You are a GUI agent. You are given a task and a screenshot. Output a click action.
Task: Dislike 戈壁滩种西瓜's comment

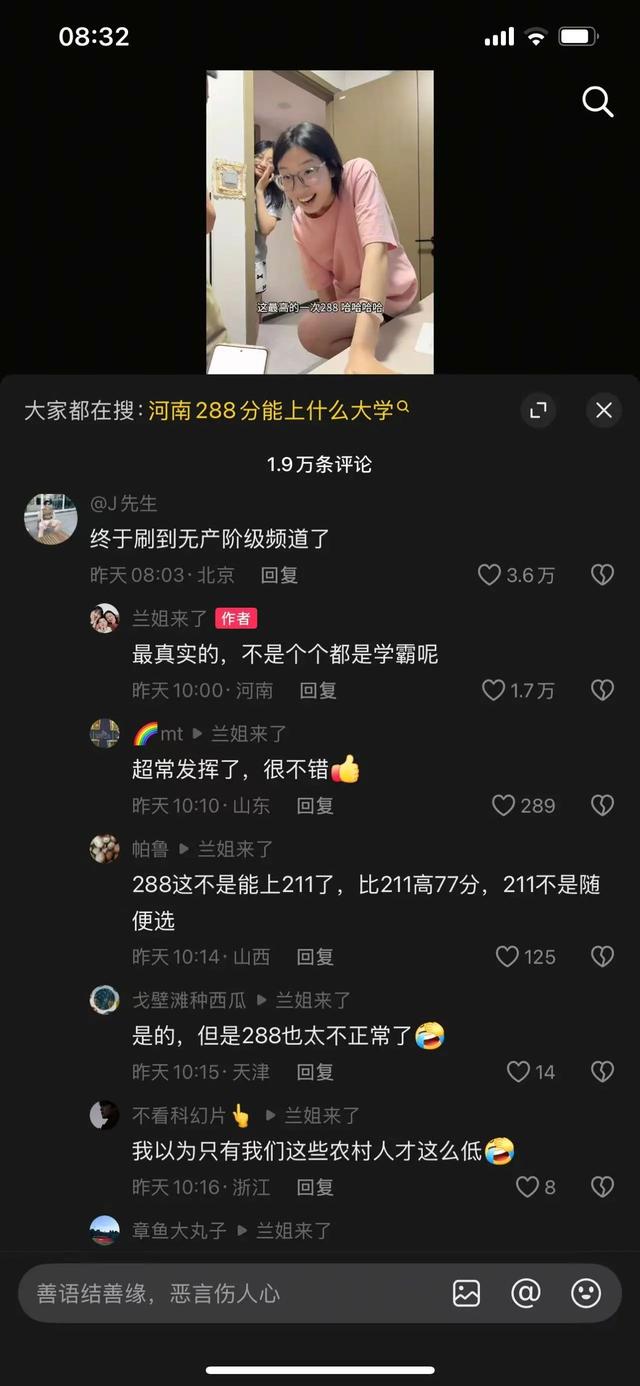point(602,1072)
